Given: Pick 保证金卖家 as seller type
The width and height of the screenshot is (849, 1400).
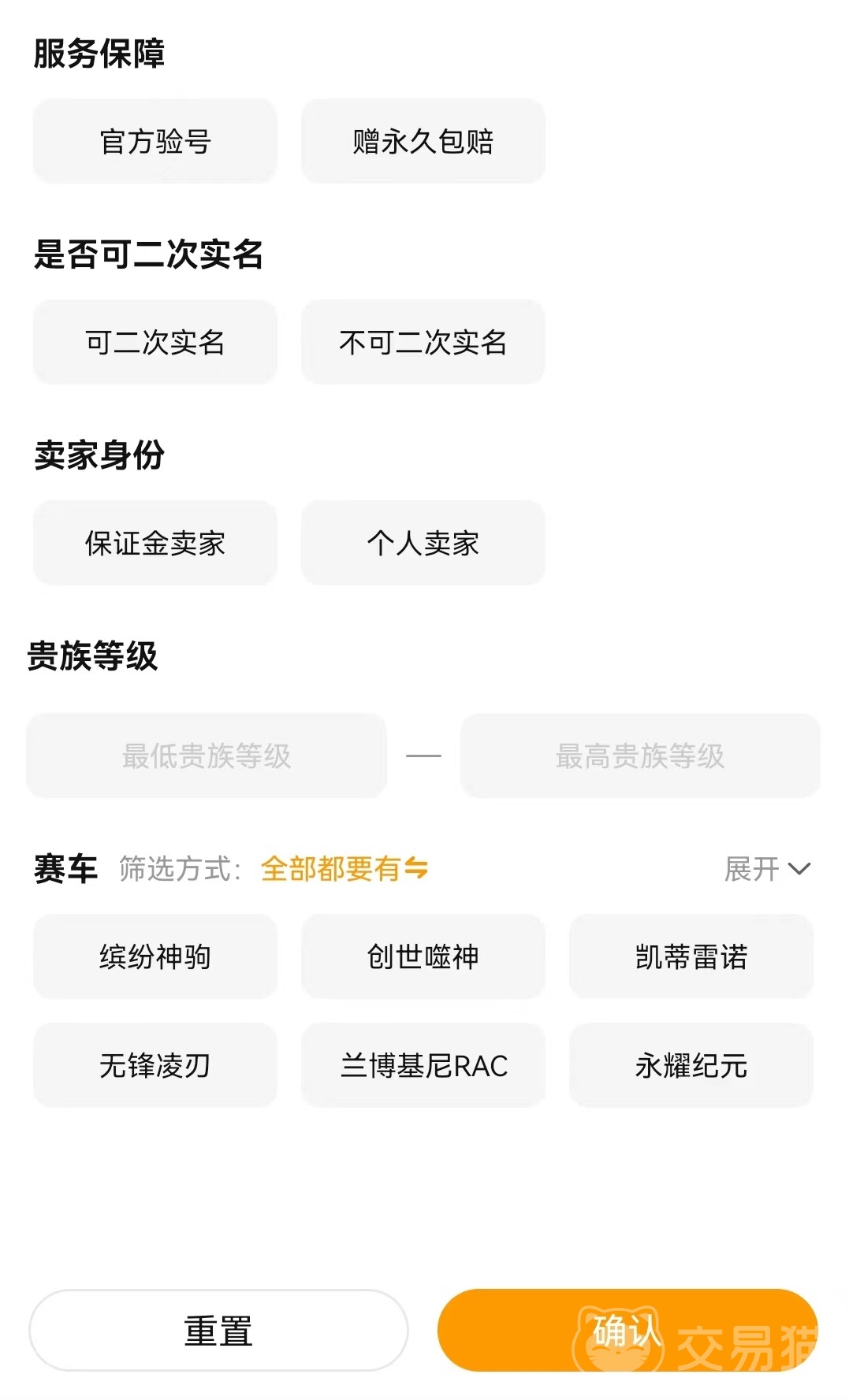Looking at the screenshot, I should [x=155, y=544].
